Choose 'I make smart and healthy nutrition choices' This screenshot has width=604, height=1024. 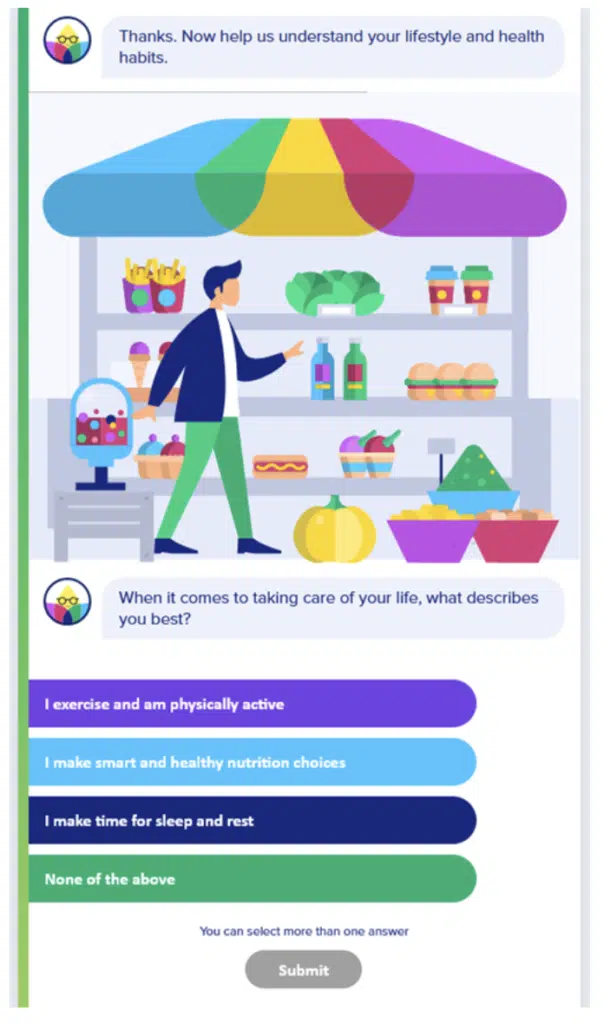pos(252,762)
